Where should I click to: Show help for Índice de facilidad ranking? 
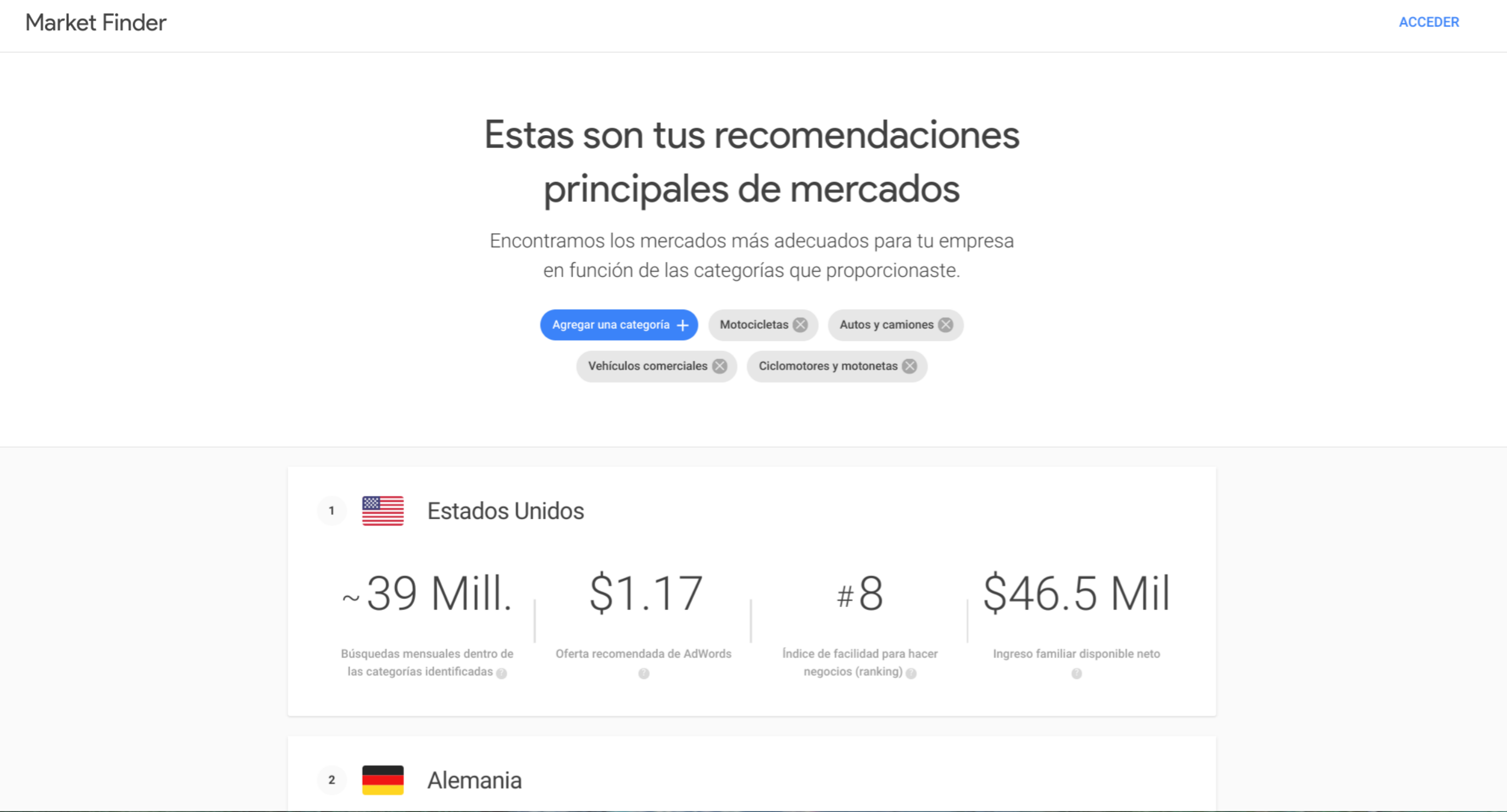[911, 673]
